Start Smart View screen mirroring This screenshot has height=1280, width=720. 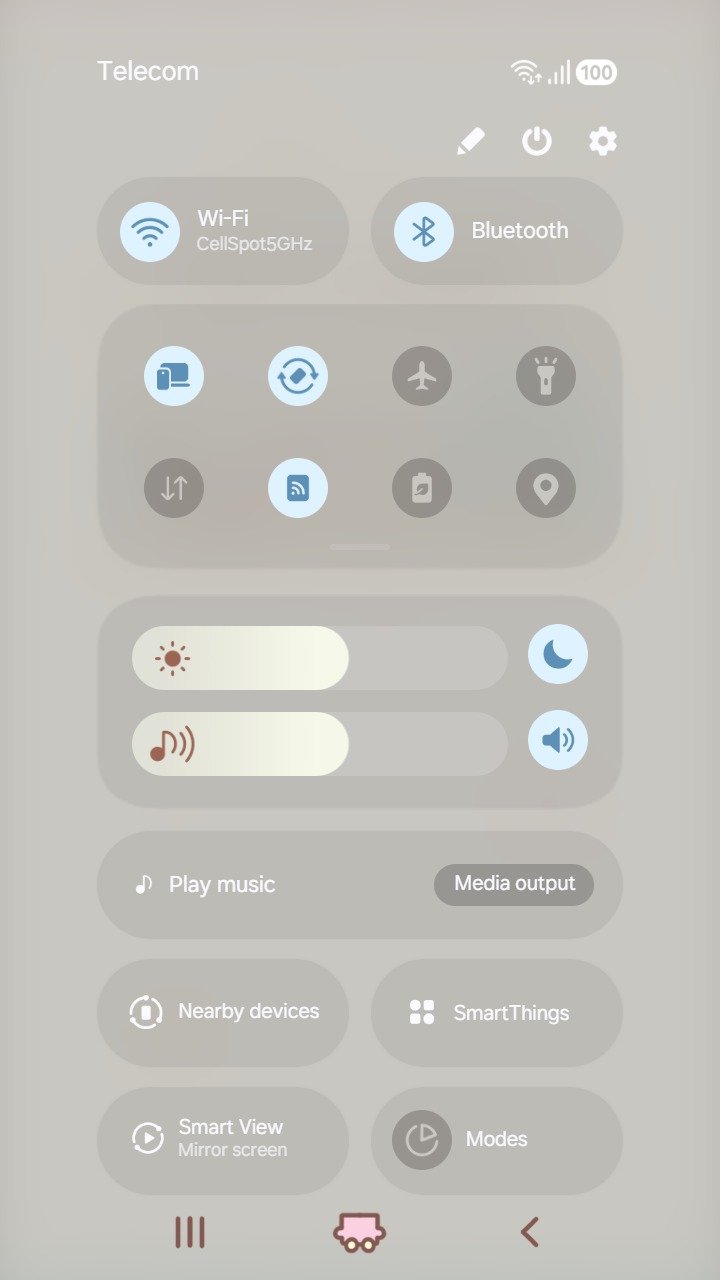coord(223,1139)
